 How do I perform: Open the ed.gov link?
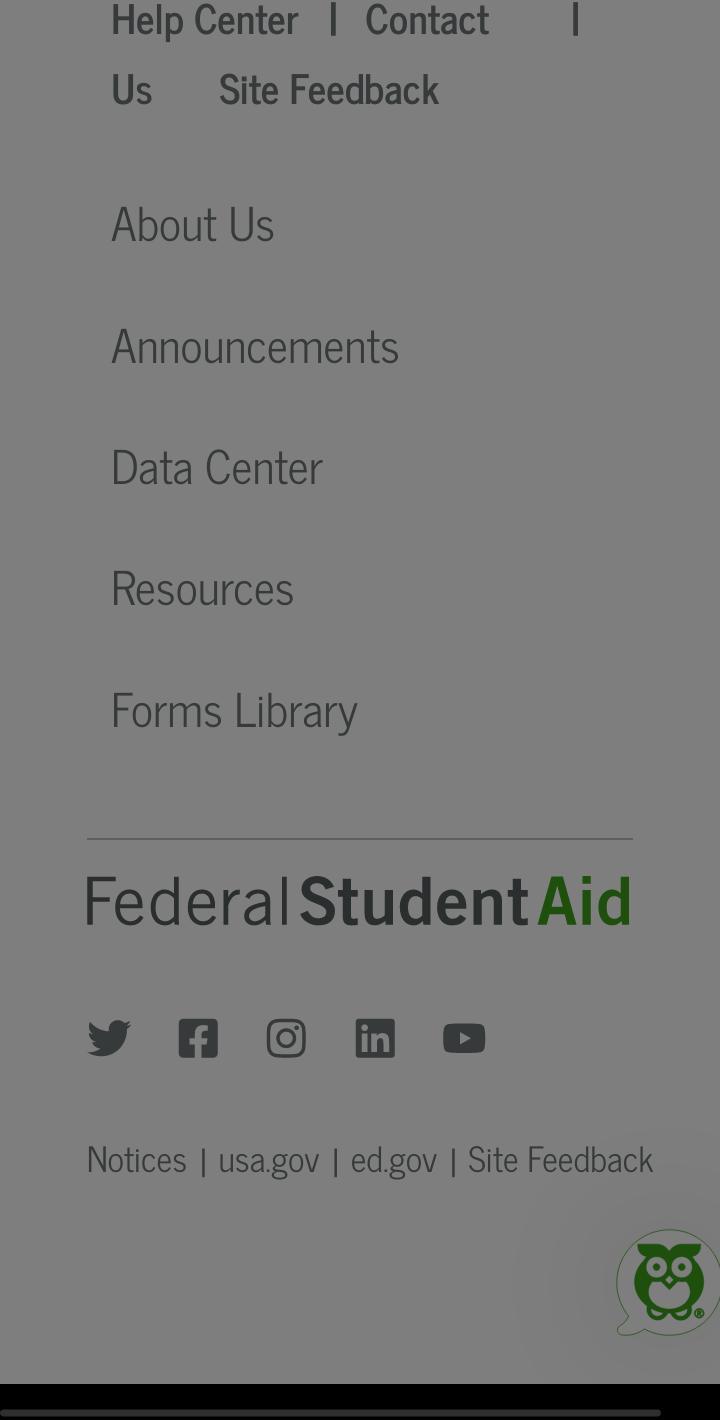[x=393, y=1159]
